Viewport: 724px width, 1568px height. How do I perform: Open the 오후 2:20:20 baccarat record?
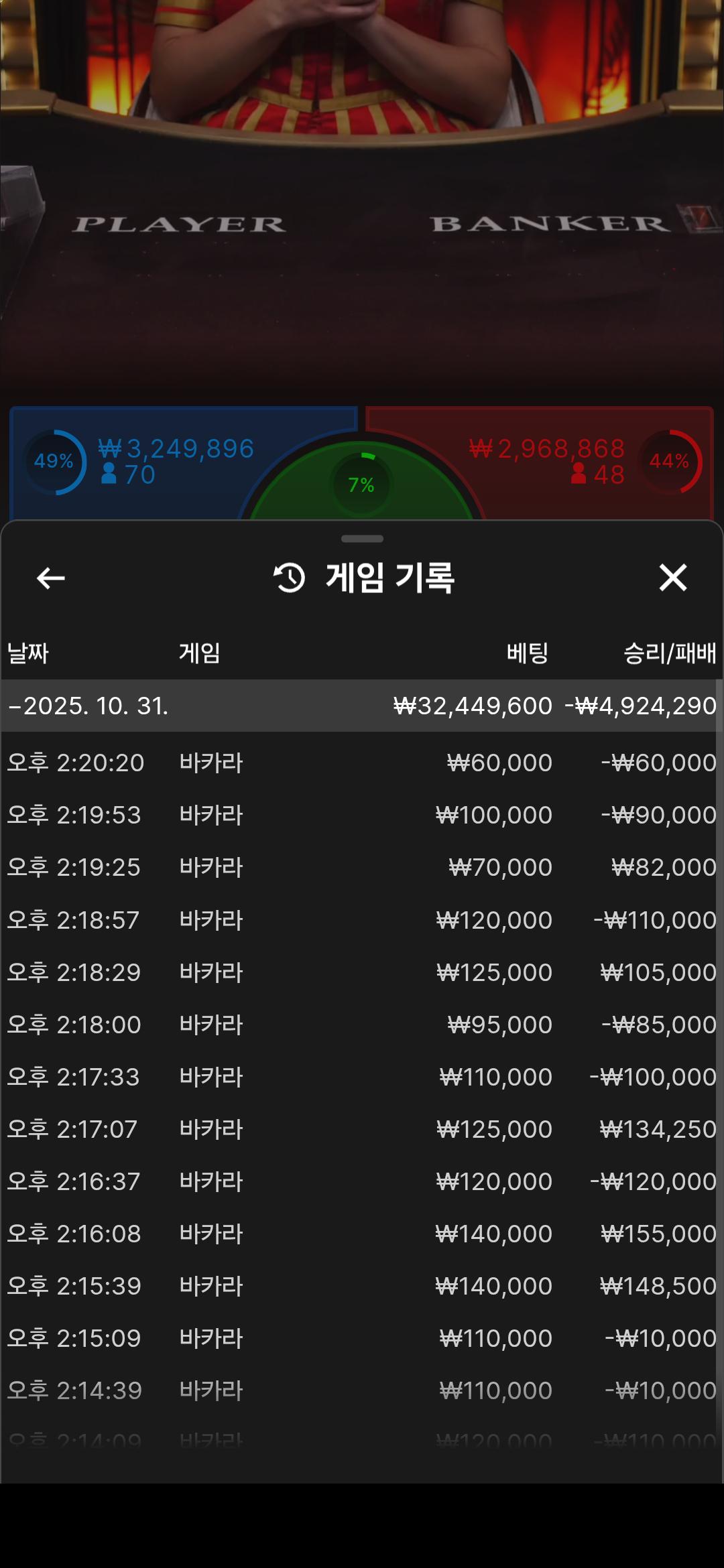(362, 763)
